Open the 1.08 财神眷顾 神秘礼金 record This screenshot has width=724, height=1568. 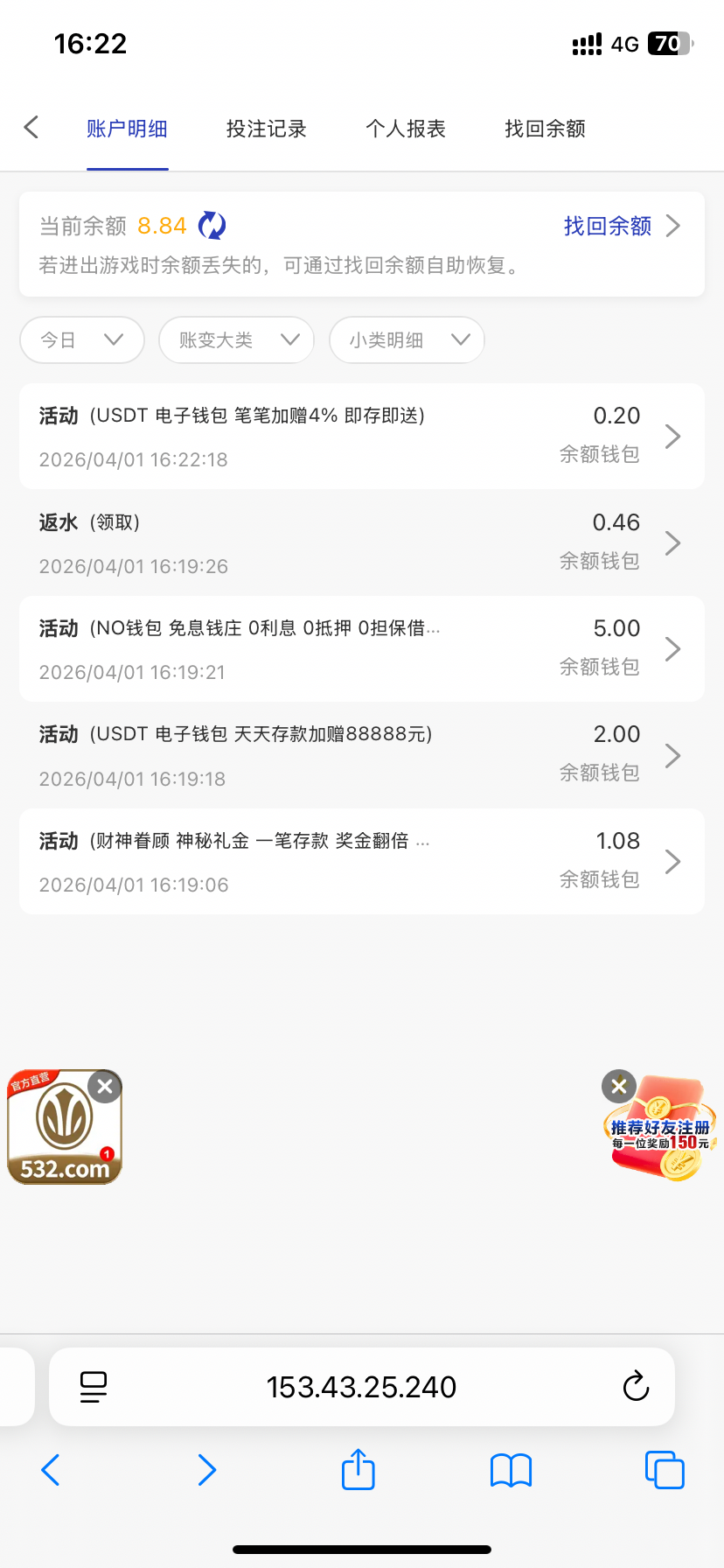coord(361,862)
